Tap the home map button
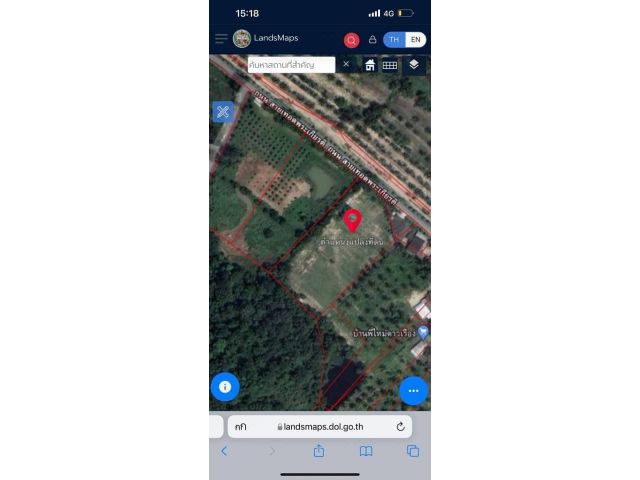Viewport: 640px width, 480px height. click(x=370, y=65)
